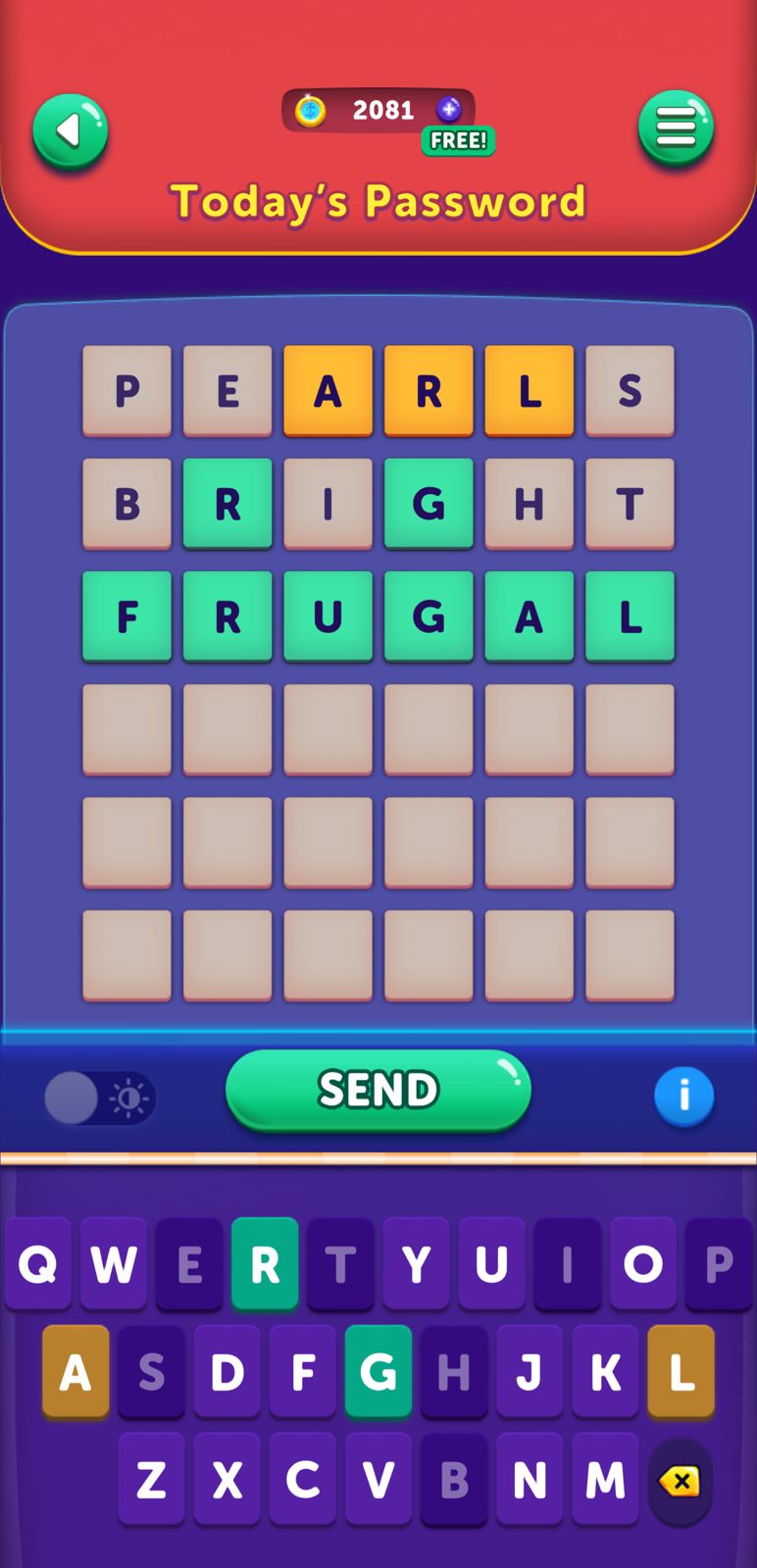Image resolution: width=757 pixels, height=1568 pixels.
Task: Type the letter W key
Action: coord(114,1264)
